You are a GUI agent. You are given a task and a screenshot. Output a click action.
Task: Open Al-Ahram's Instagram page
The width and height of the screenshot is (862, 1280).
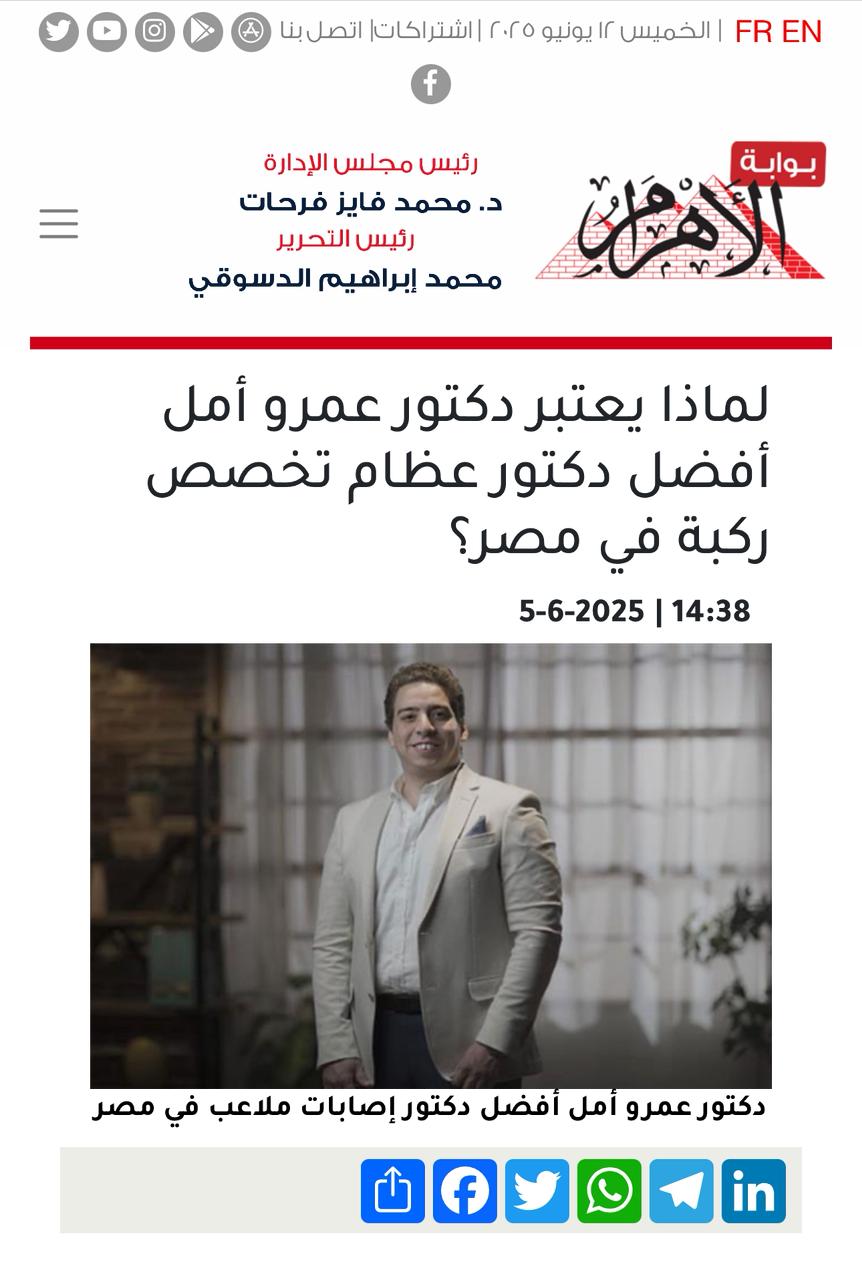[155, 32]
